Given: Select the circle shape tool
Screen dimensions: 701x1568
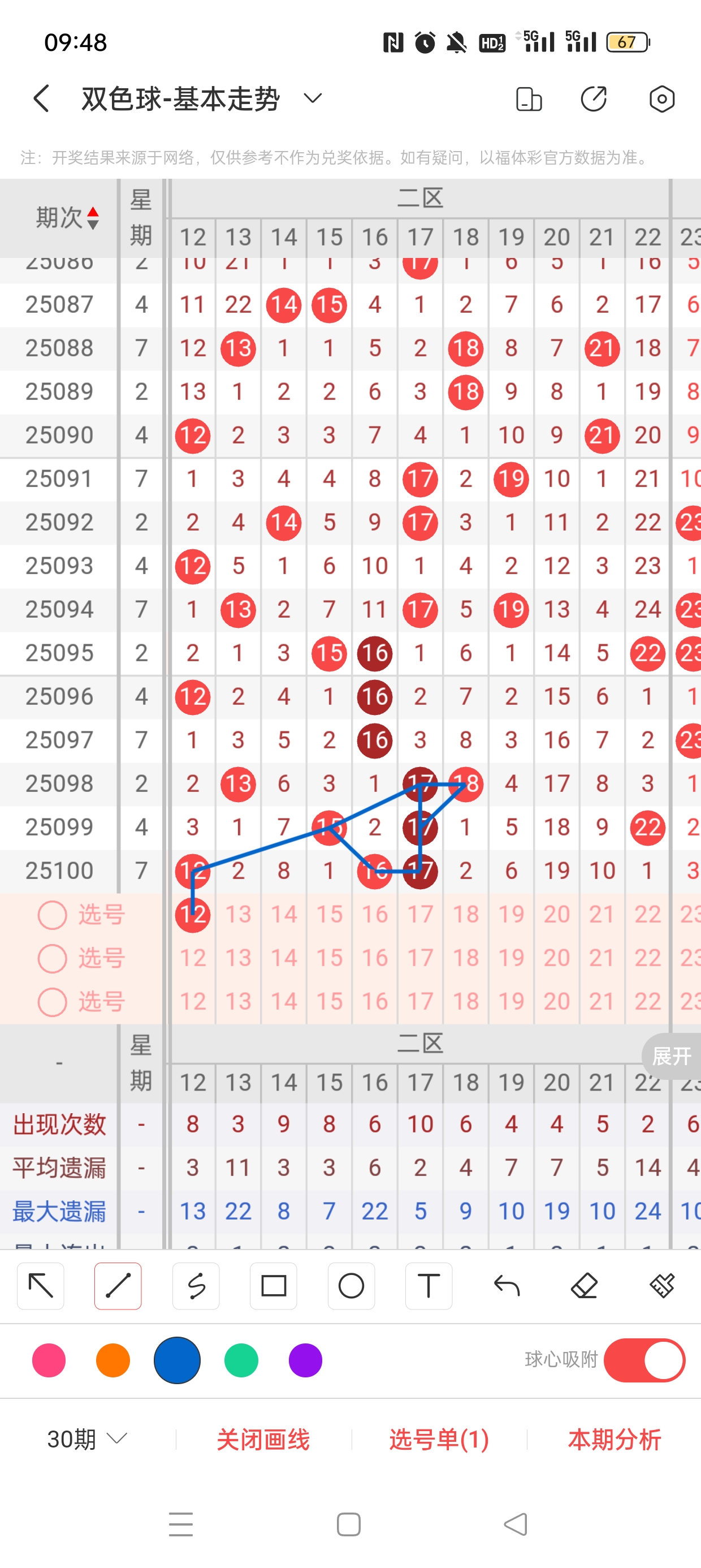Looking at the screenshot, I should pos(351,1286).
